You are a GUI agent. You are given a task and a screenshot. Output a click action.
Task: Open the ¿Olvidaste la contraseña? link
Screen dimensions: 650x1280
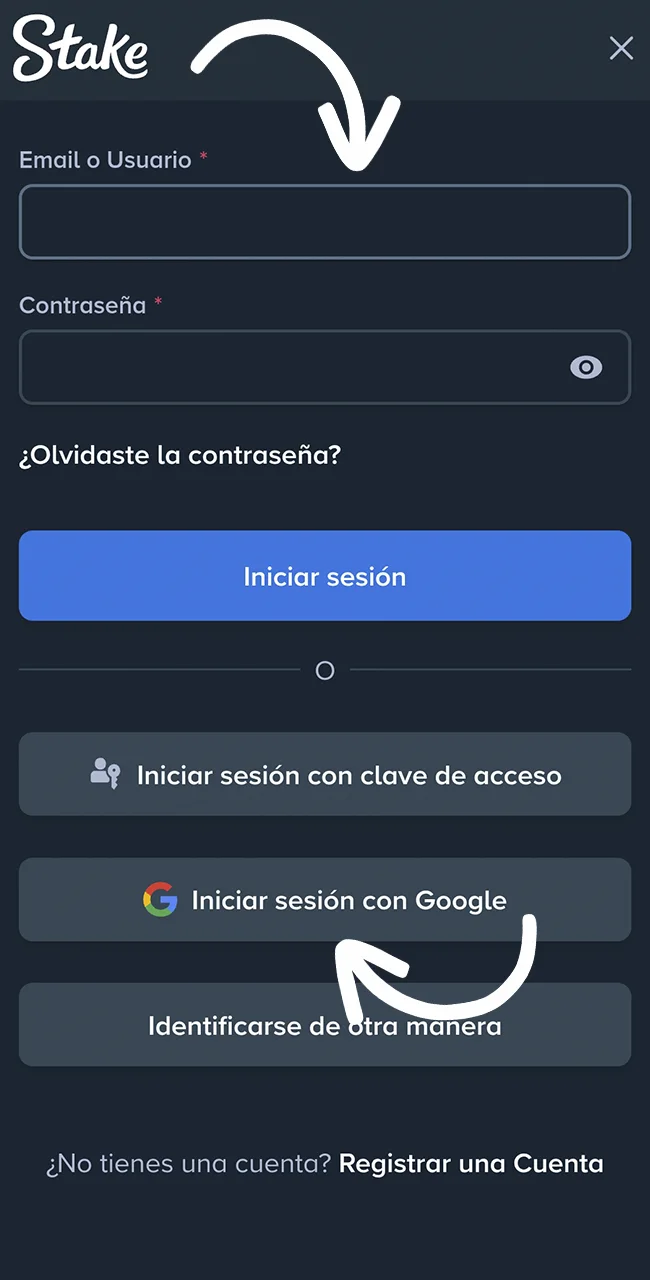click(180, 456)
